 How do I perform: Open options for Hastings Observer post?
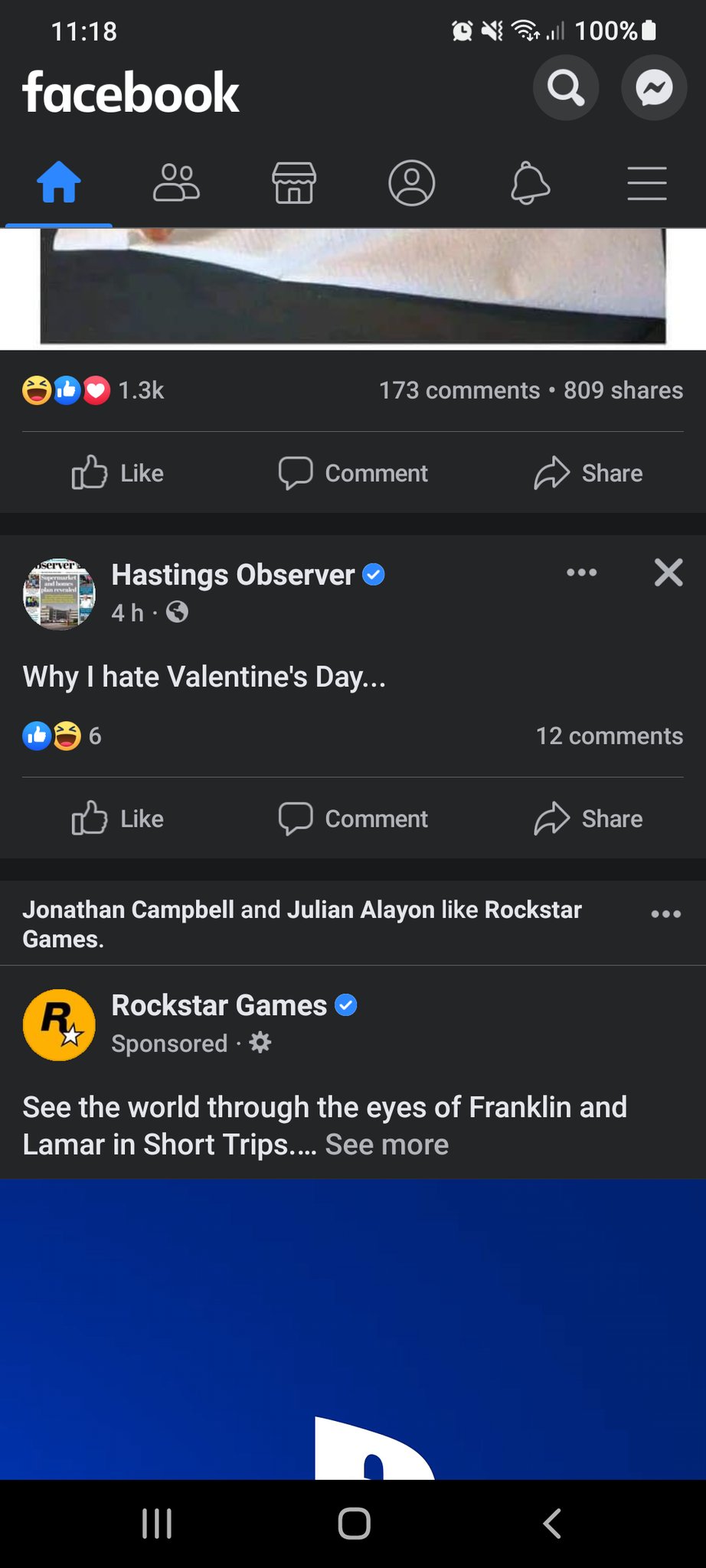582,573
